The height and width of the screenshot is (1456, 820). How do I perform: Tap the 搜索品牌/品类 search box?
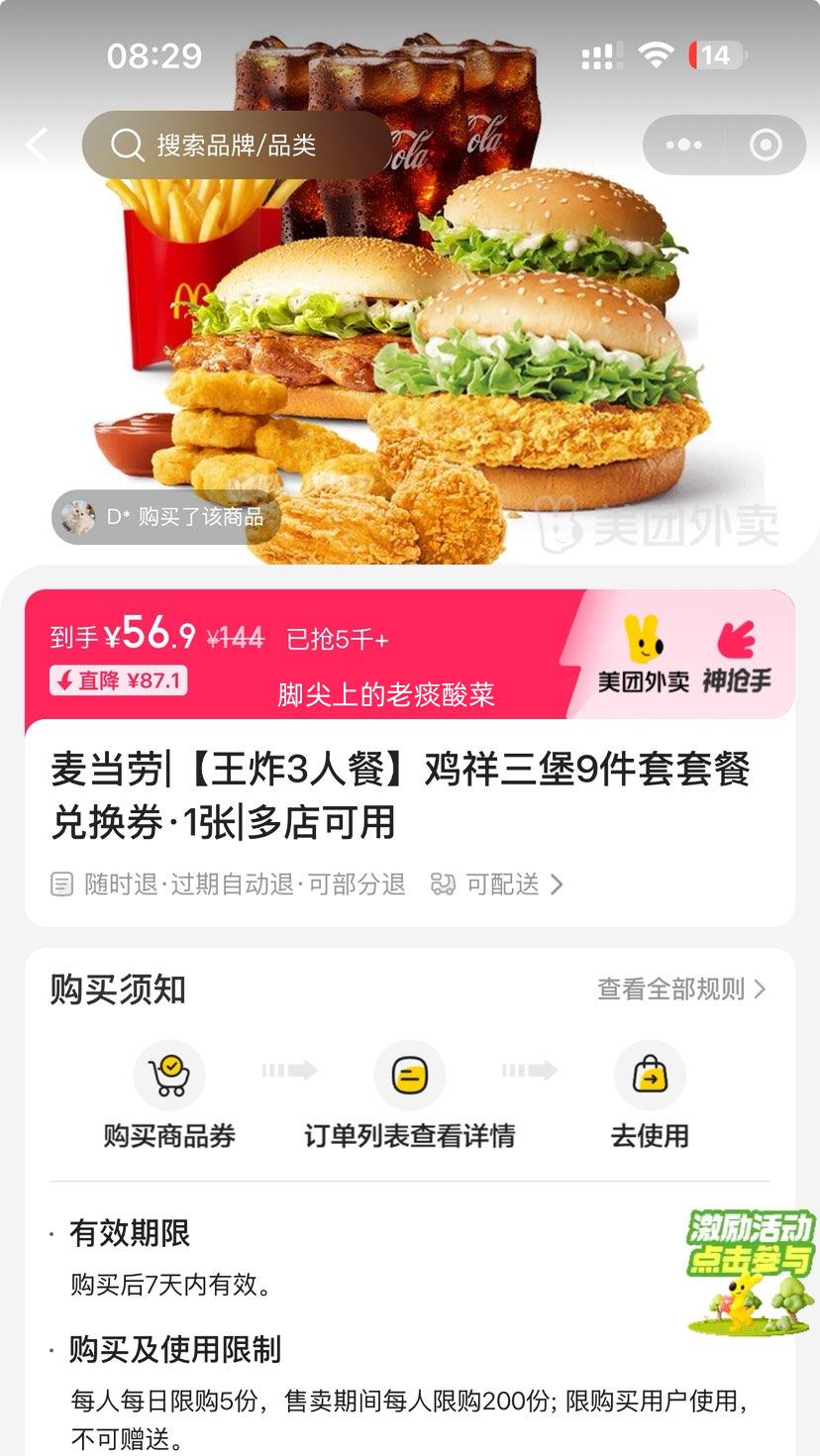pyautogui.click(x=236, y=146)
